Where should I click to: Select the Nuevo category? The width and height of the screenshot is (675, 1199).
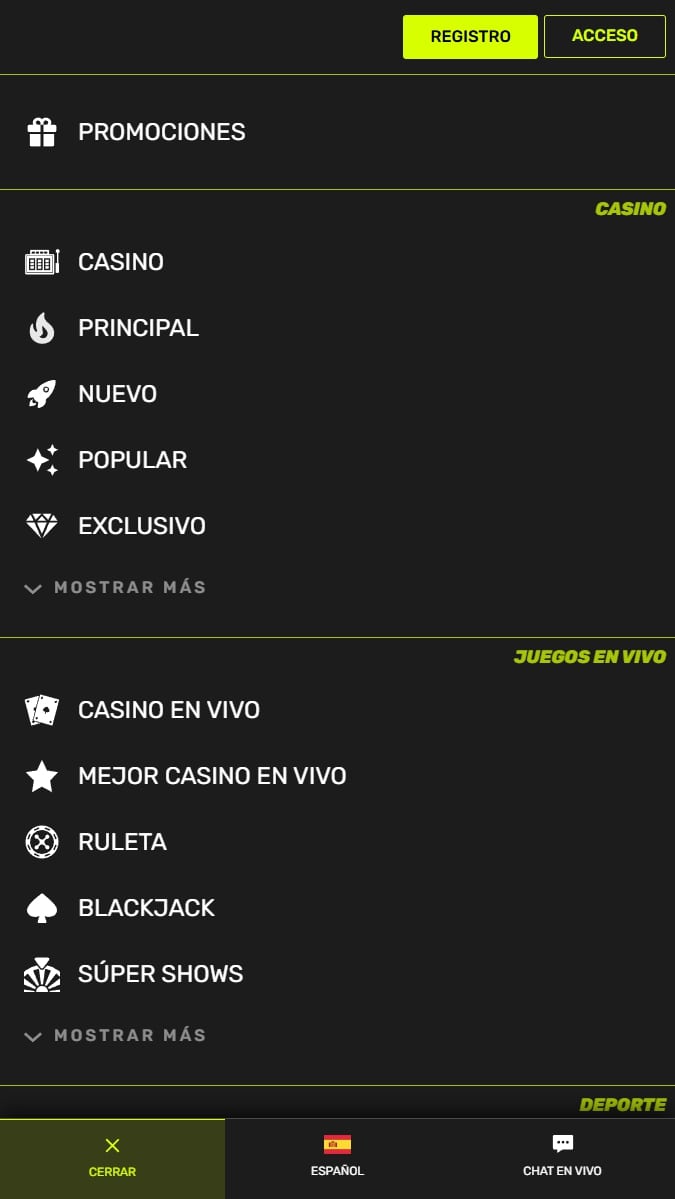coord(337,394)
